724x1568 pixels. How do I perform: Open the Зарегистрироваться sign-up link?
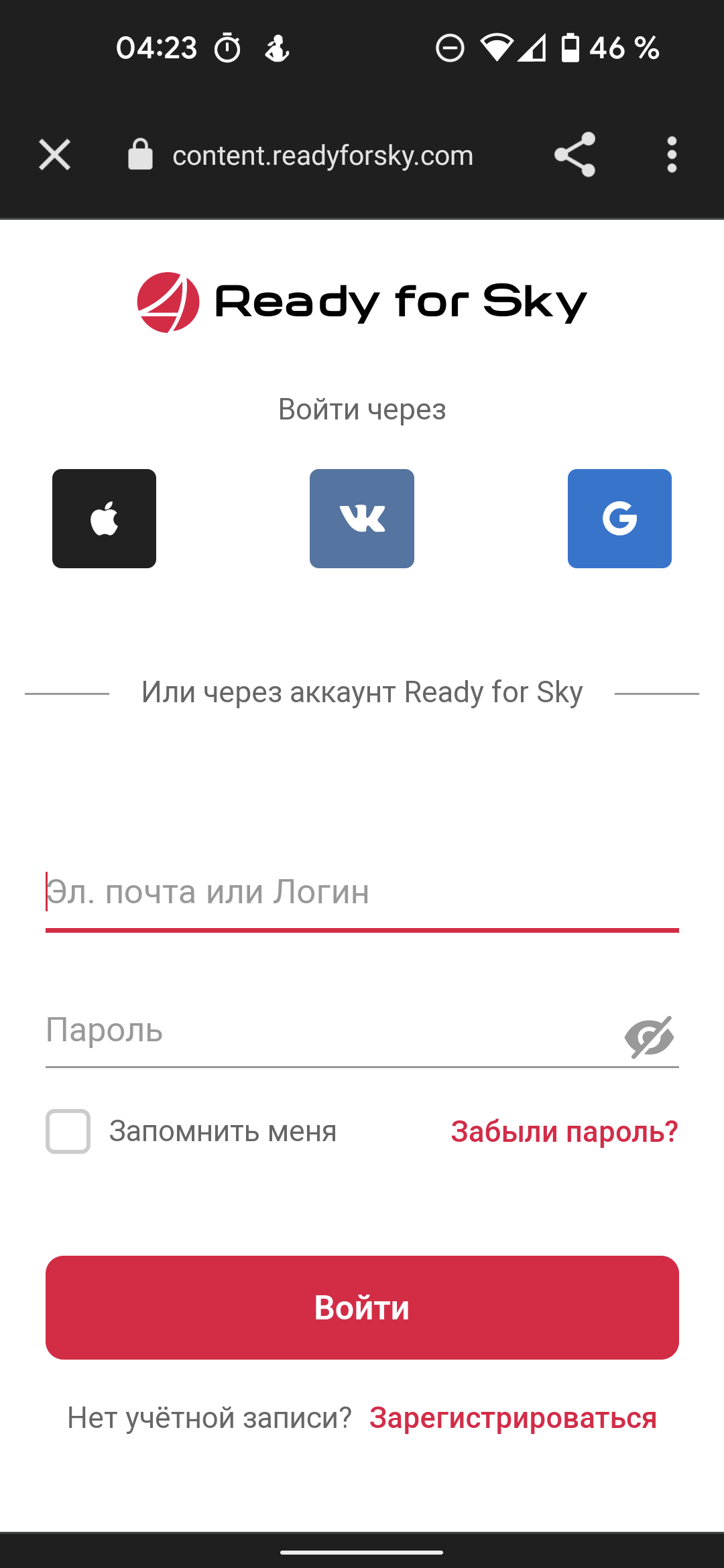[513, 1418]
